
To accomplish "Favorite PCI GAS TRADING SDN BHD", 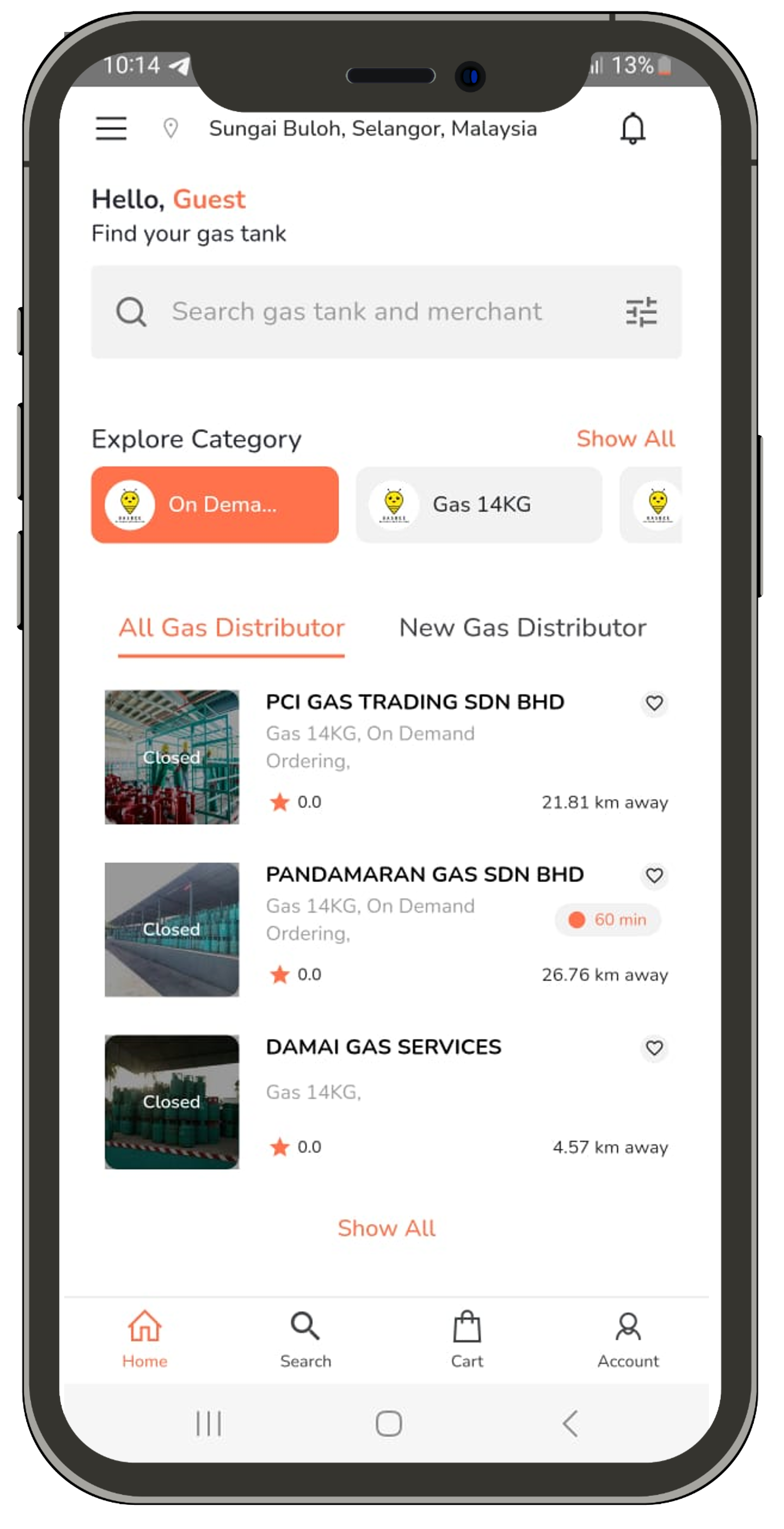I will tap(654, 704).
